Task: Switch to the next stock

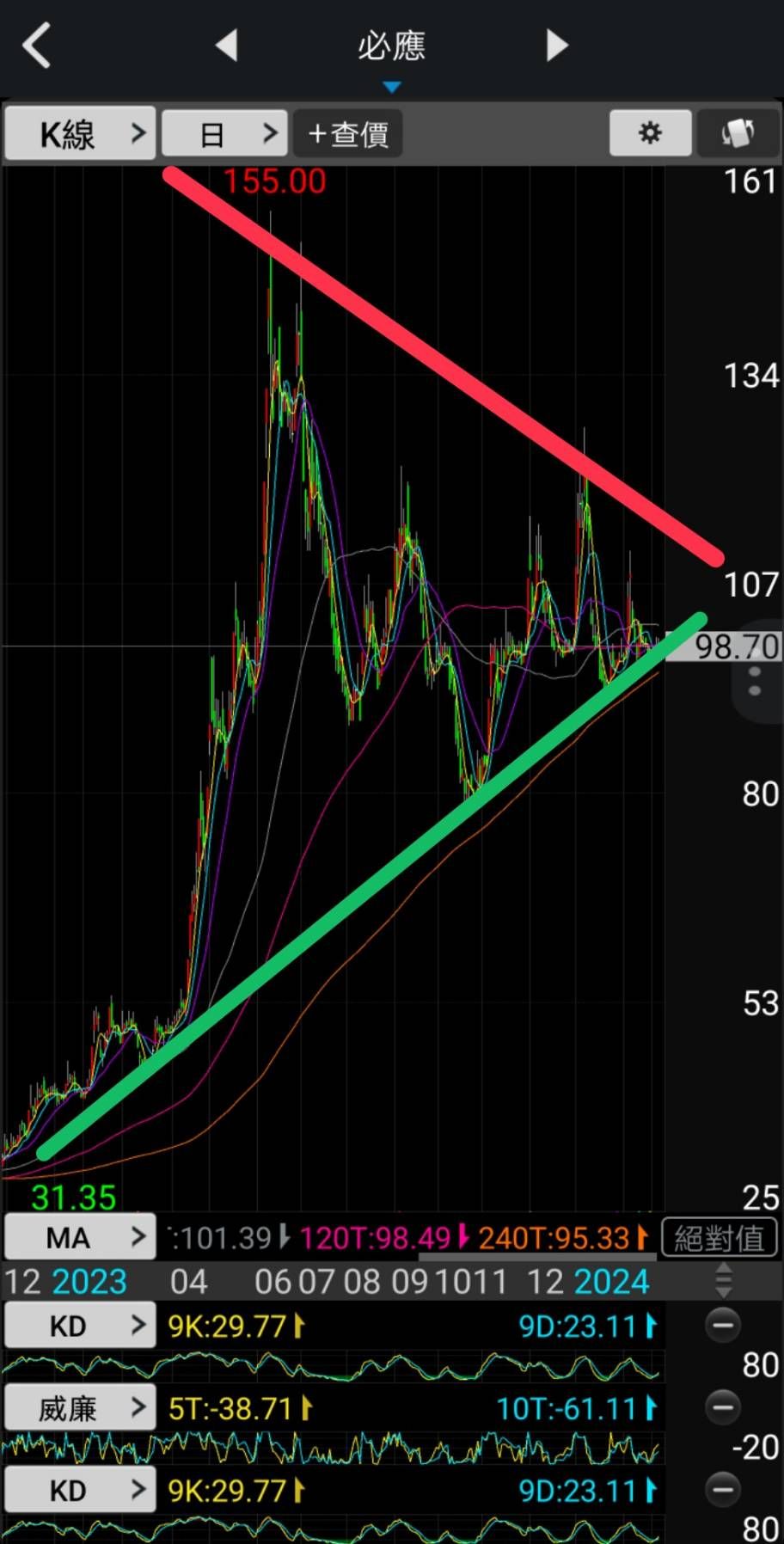Action: (558, 45)
